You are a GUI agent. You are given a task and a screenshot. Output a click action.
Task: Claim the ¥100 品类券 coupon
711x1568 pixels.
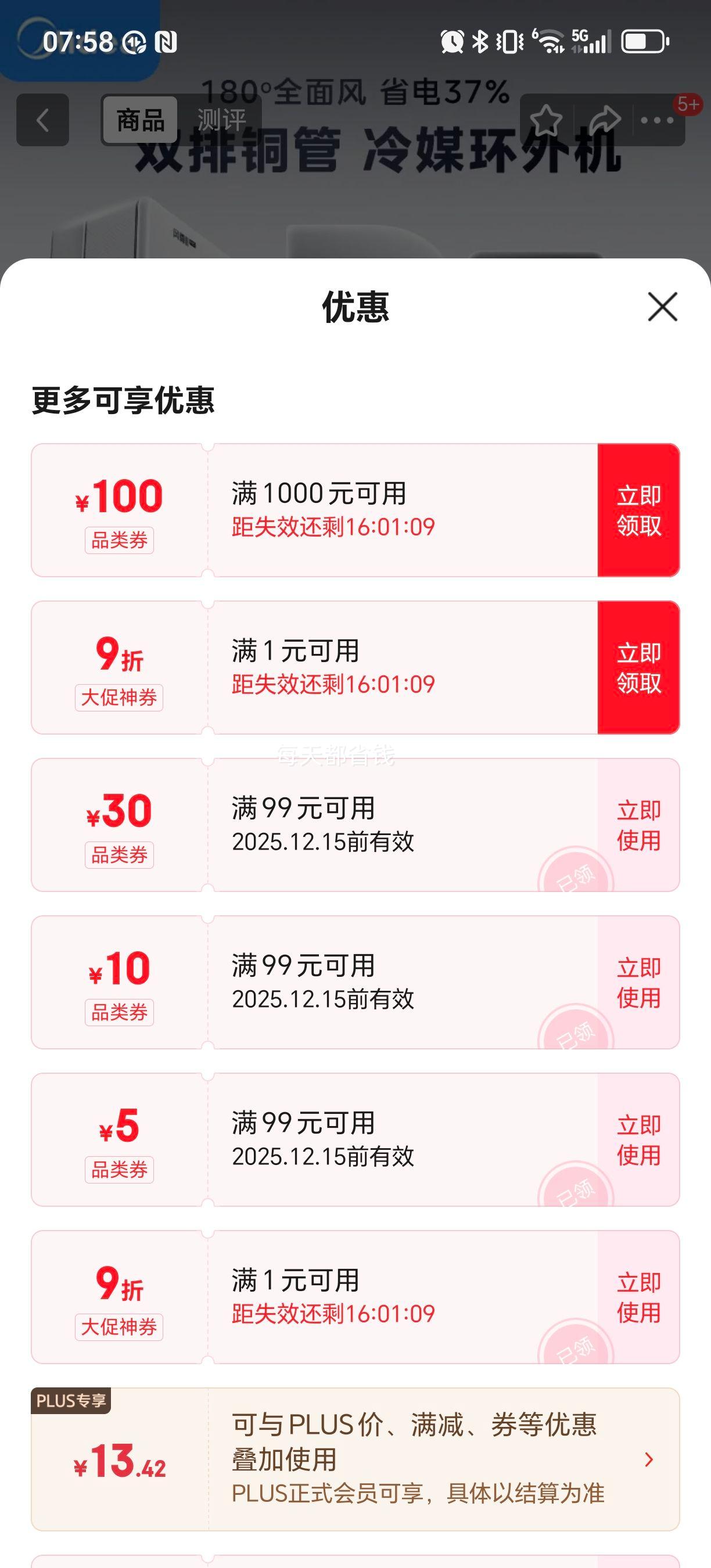pyautogui.click(x=638, y=510)
